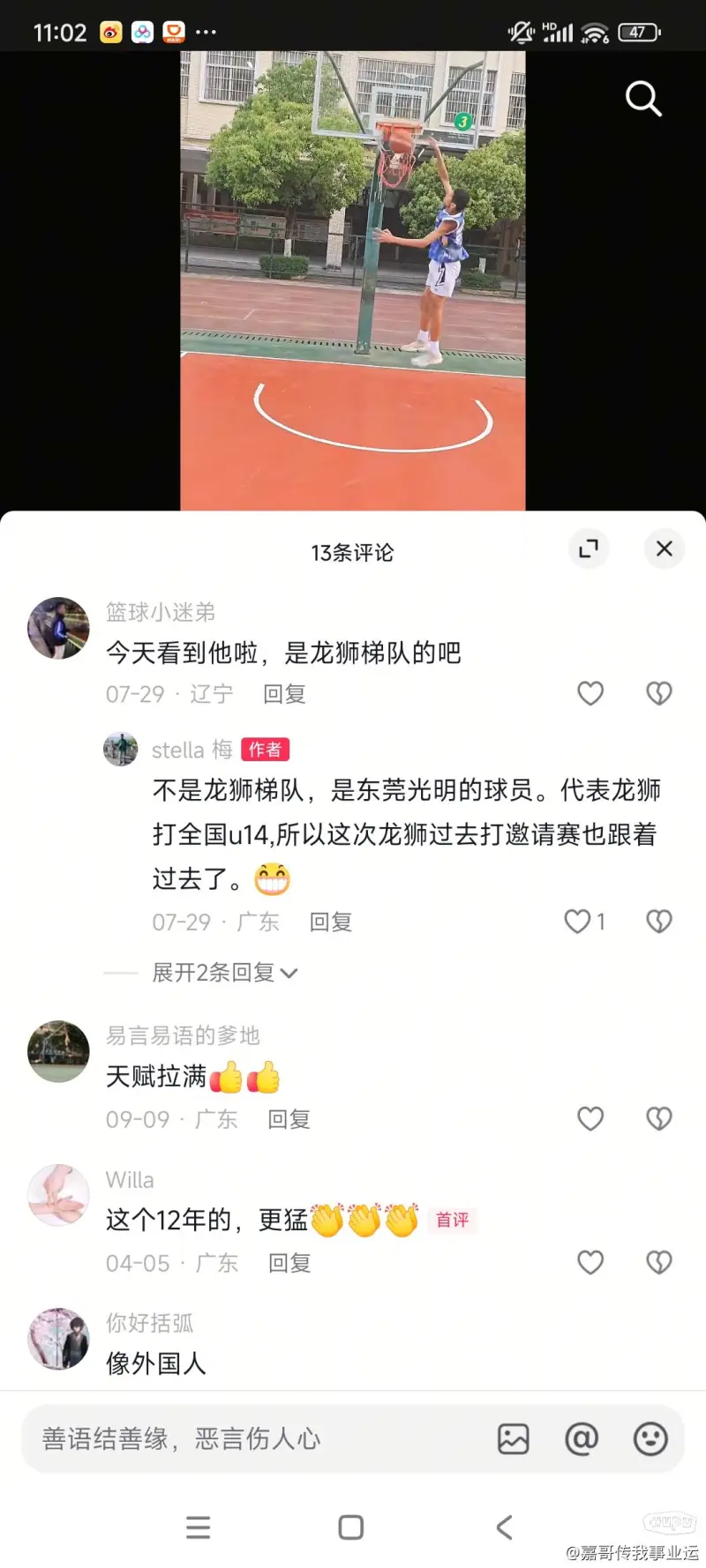Focus the comment input field
This screenshot has width=706, height=1568.
tap(256, 1439)
